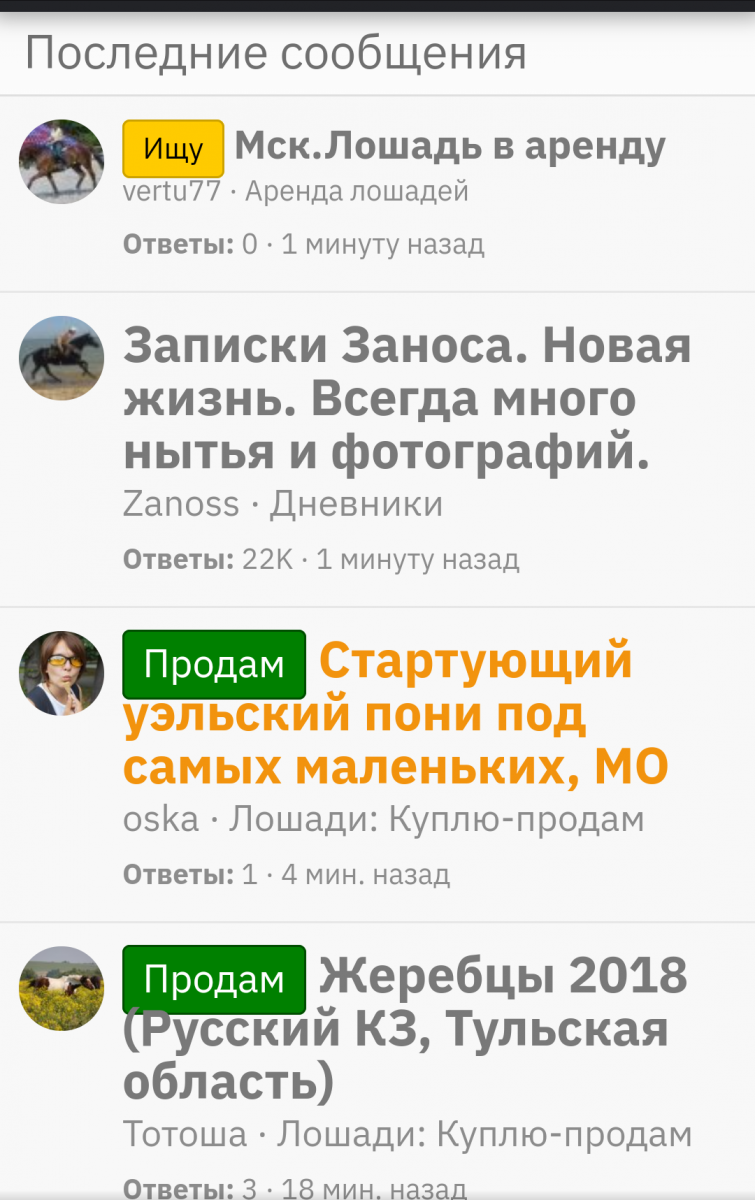Viewport: 755px width, 1200px height.
Task: View Тотоша's avatar profile
Action: click(x=62, y=988)
